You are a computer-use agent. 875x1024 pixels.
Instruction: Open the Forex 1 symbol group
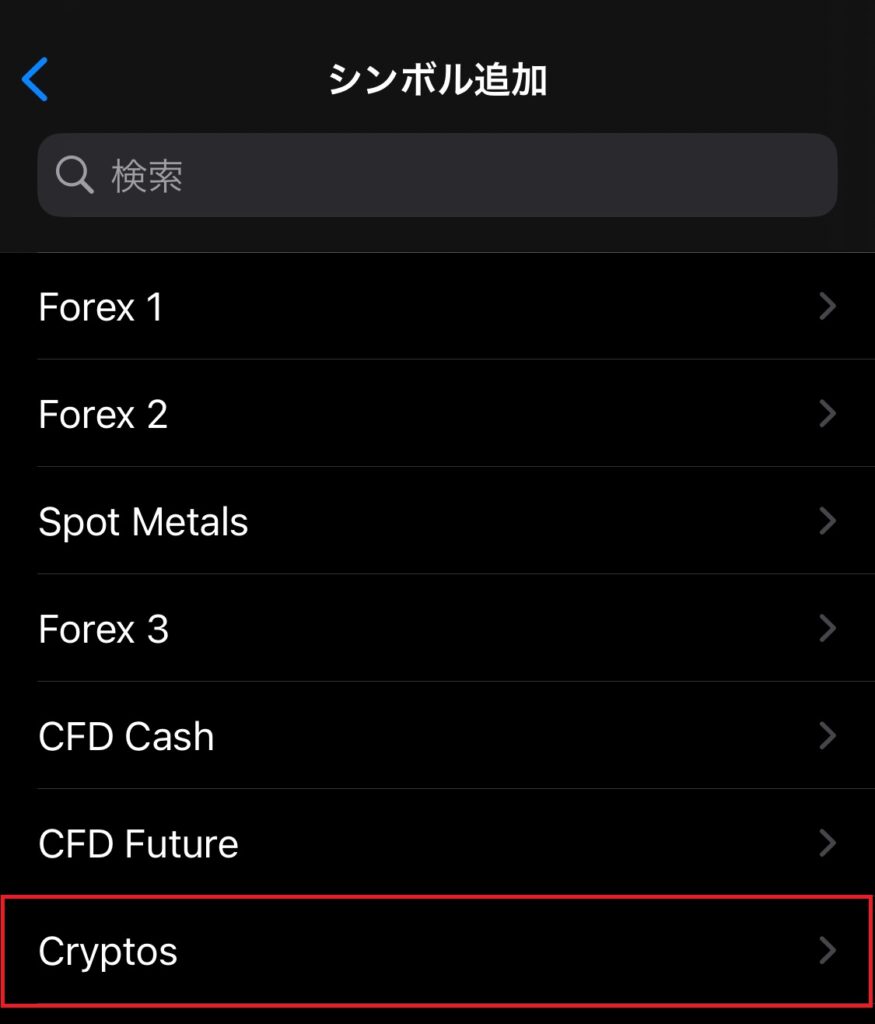437,306
